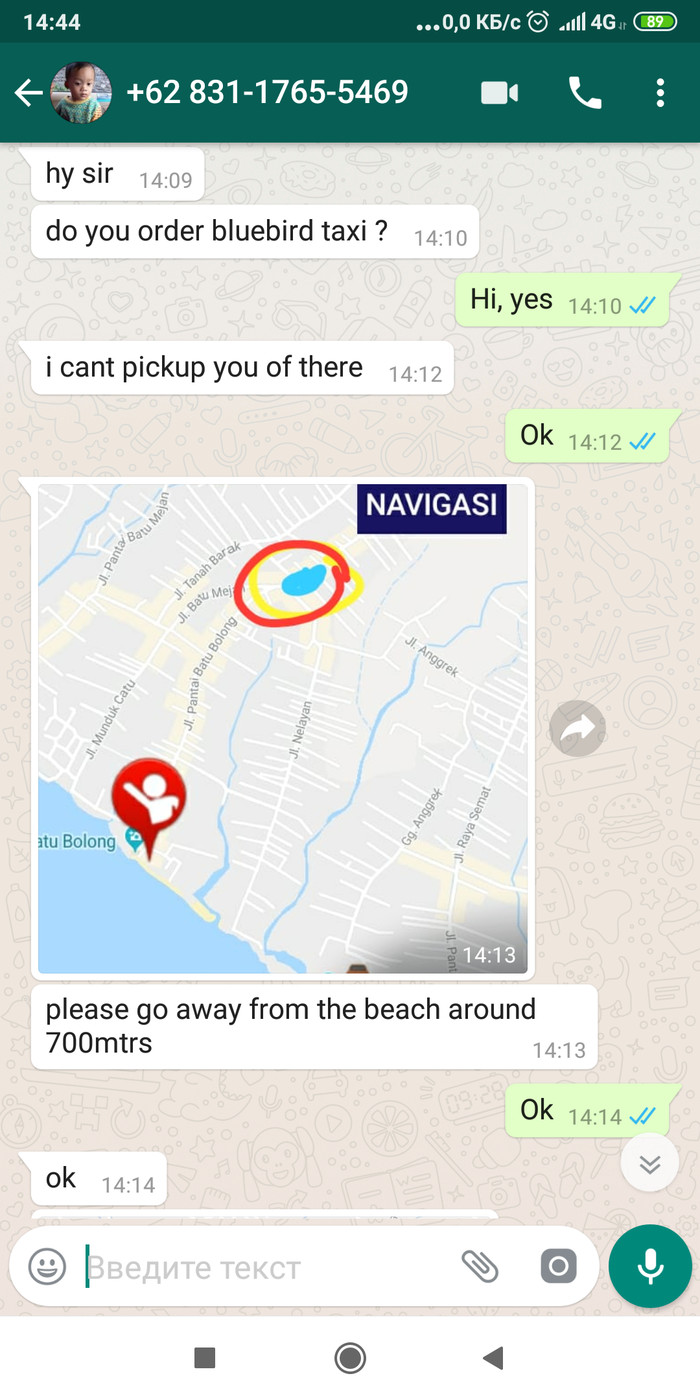Jump to latest messages with down arrows
The width and height of the screenshot is (700, 1400).
coord(651,1165)
